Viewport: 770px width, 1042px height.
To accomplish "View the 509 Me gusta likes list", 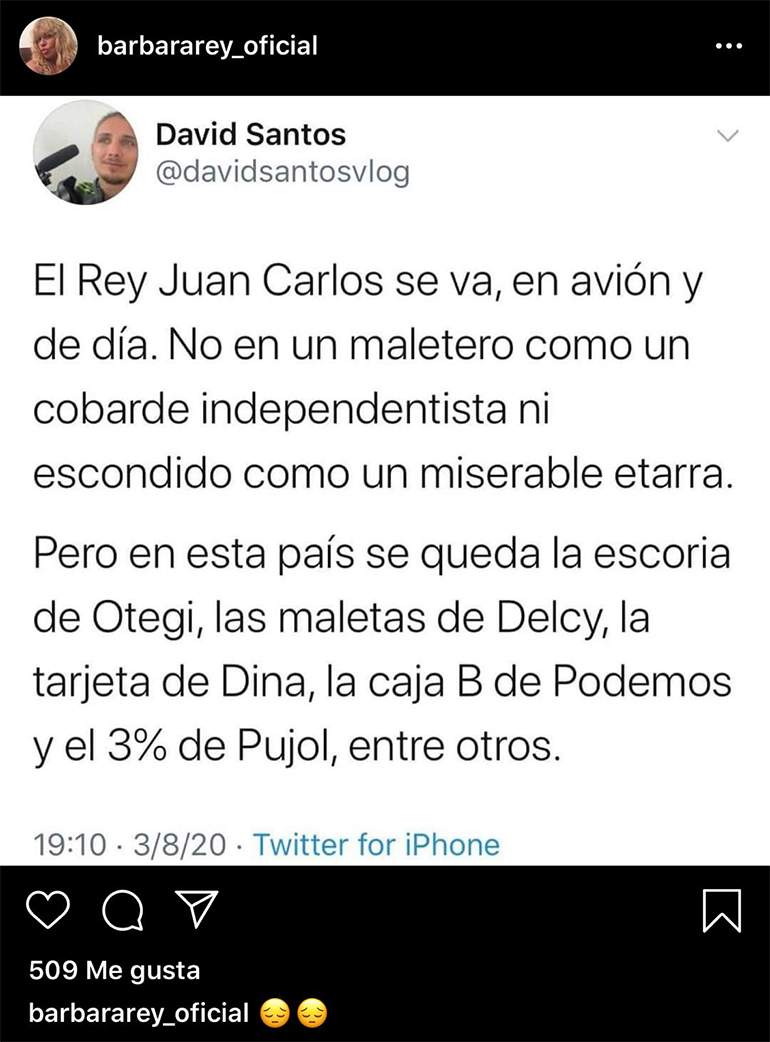I will [115, 969].
